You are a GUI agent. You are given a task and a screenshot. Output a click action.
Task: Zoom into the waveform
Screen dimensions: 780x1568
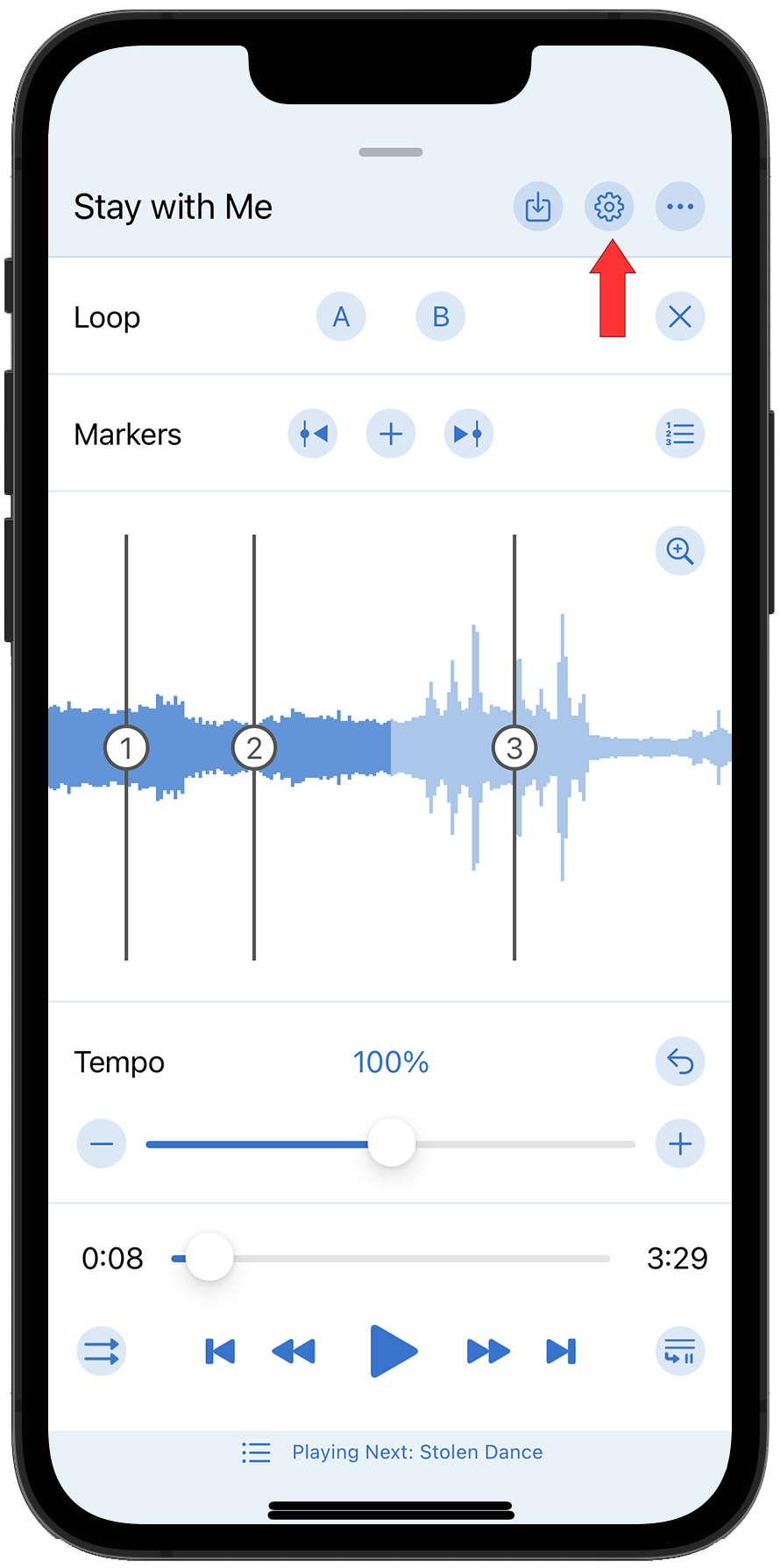click(680, 551)
